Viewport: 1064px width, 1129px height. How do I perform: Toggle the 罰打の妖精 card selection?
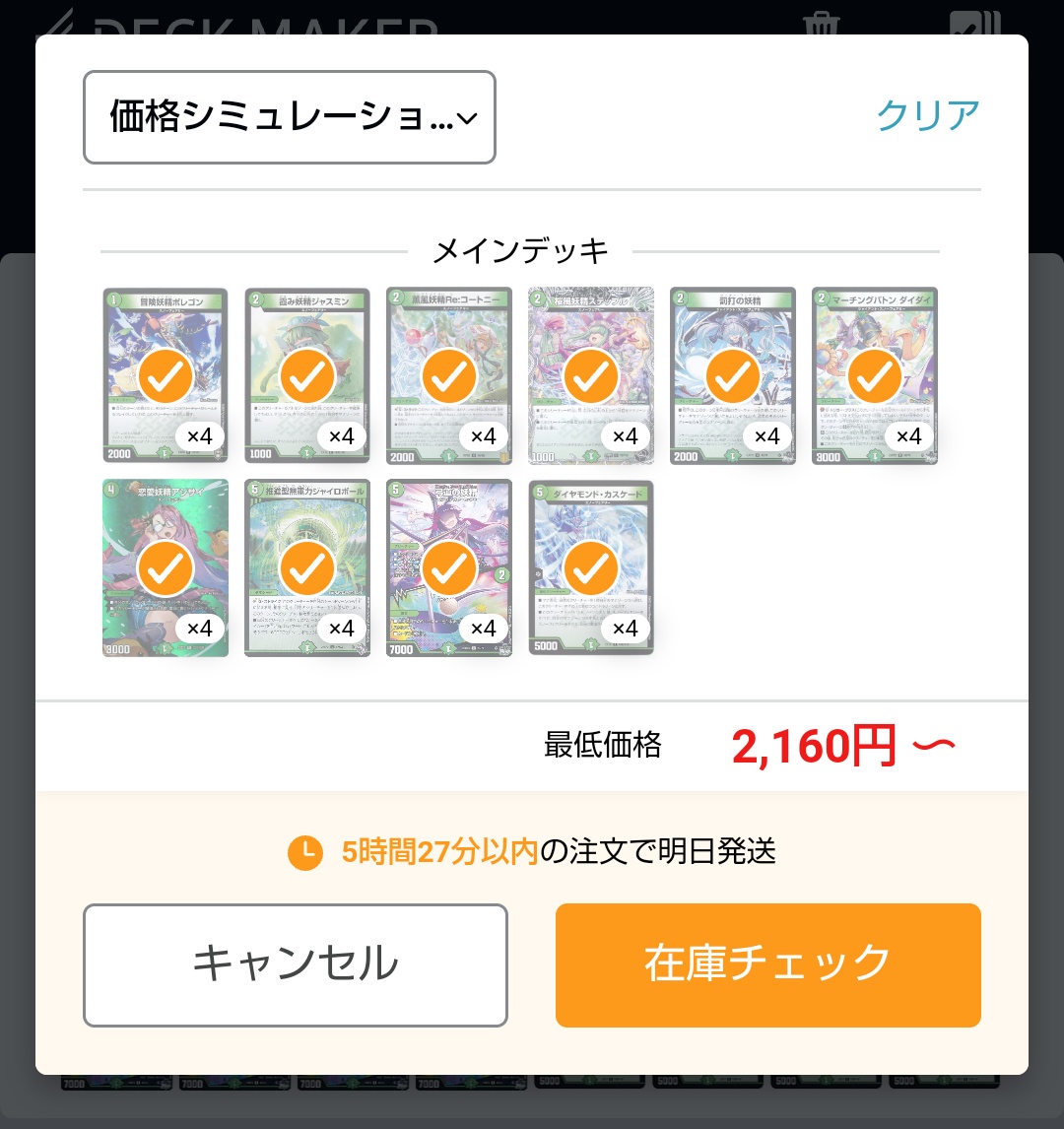coord(733,375)
